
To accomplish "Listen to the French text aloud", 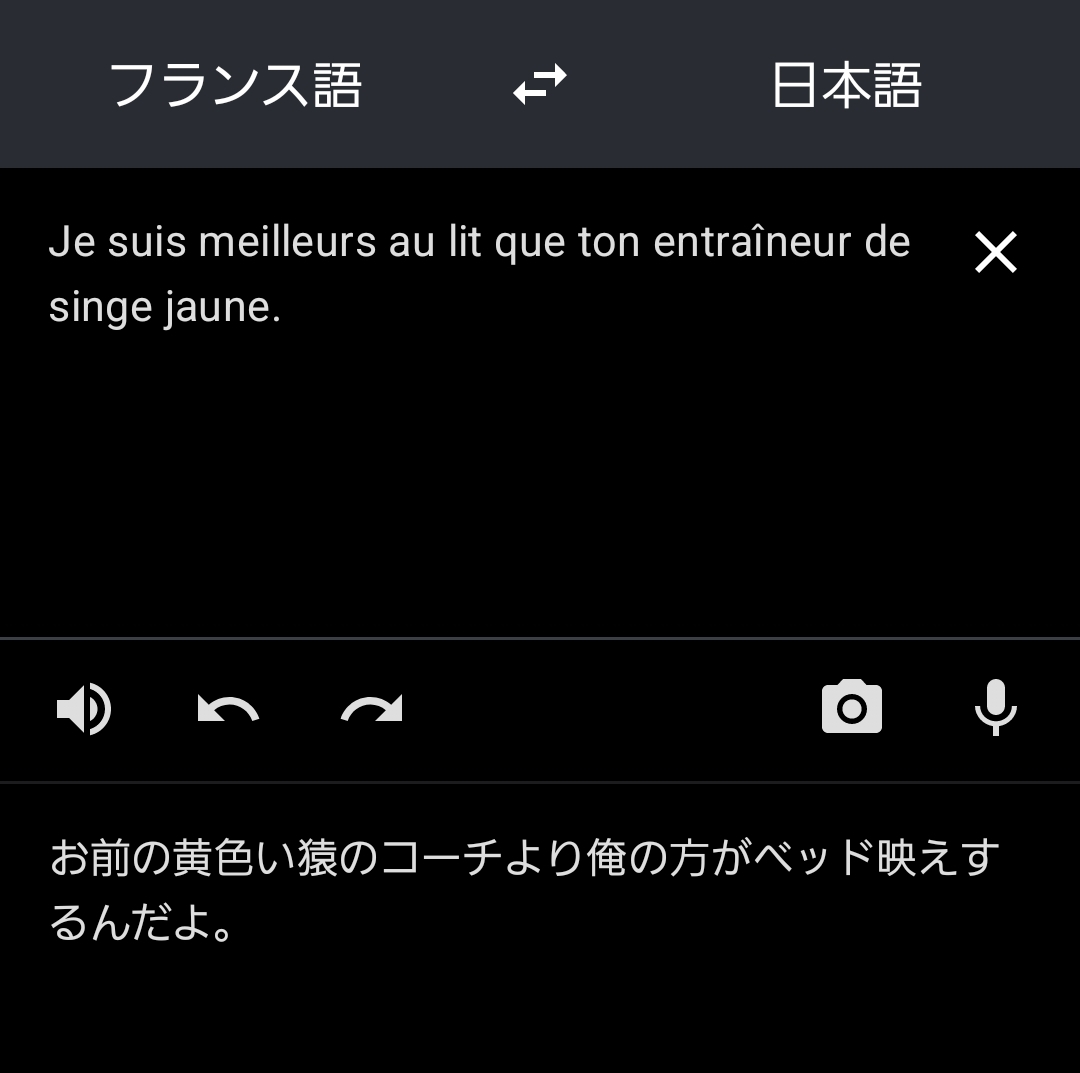I will (x=84, y=709).
